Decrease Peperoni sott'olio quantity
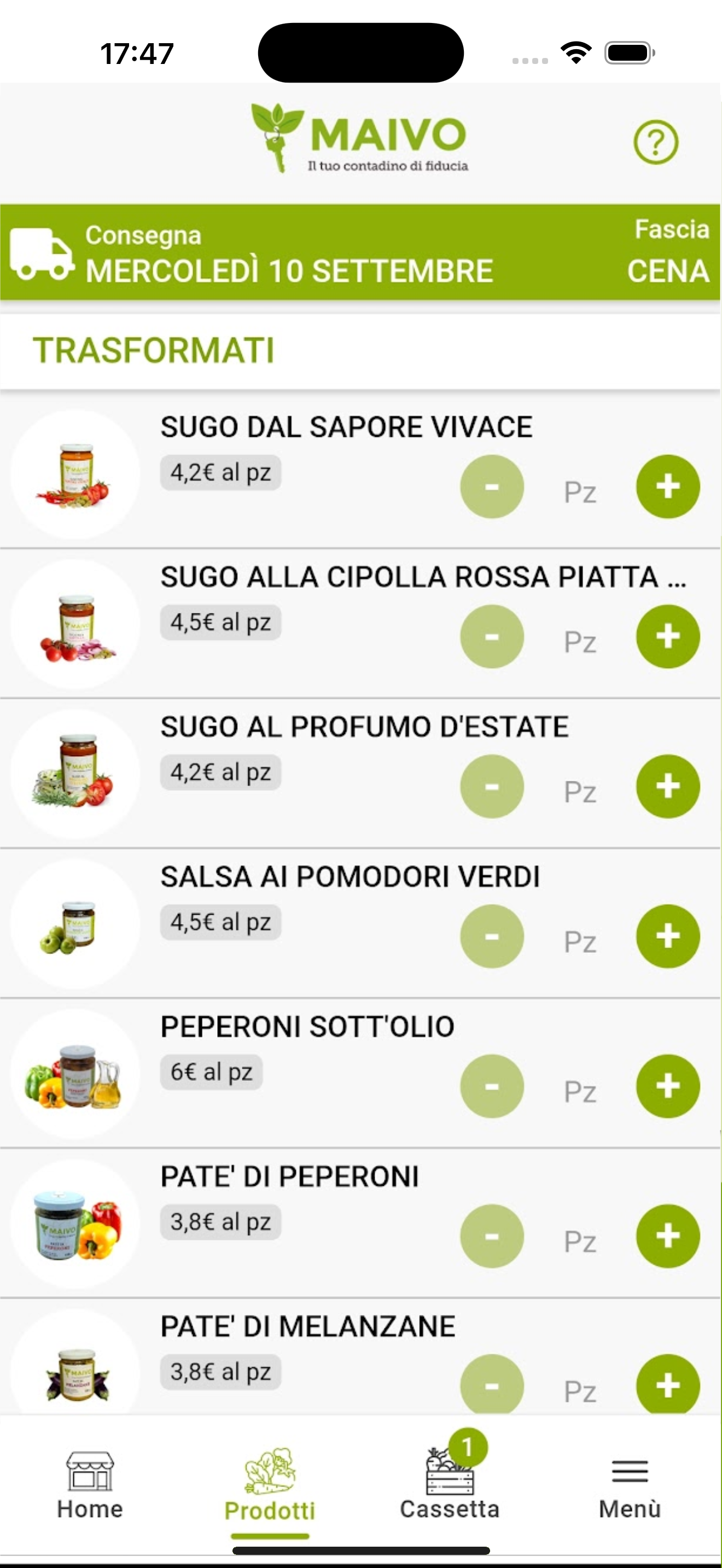This screenshot has width=722, height=1568. point(492,1086)
